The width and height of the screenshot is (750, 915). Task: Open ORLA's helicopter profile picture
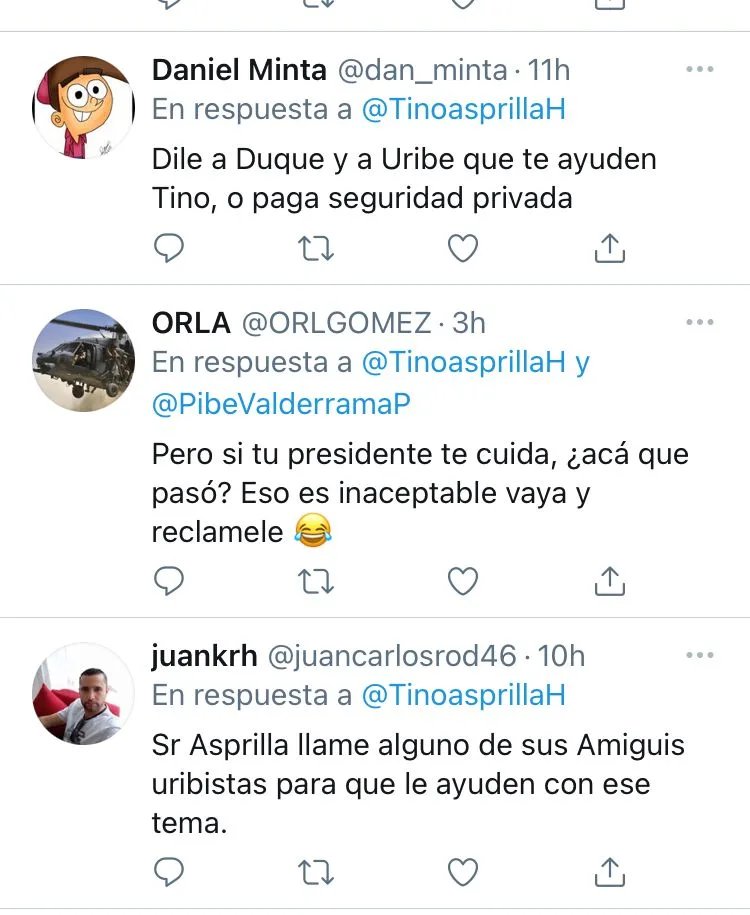tap(83, 361)
